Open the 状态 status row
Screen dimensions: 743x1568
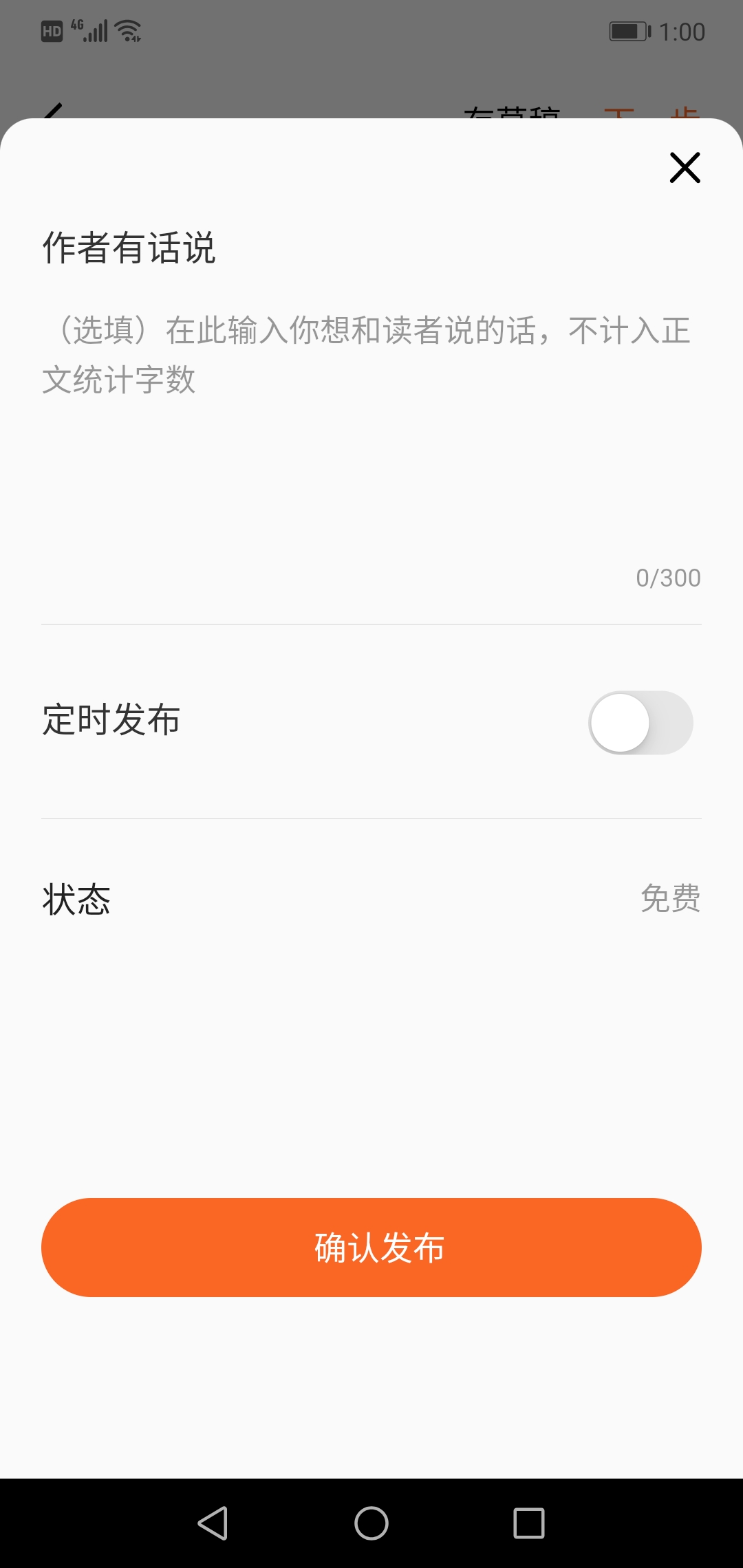(x=371, y=899)
